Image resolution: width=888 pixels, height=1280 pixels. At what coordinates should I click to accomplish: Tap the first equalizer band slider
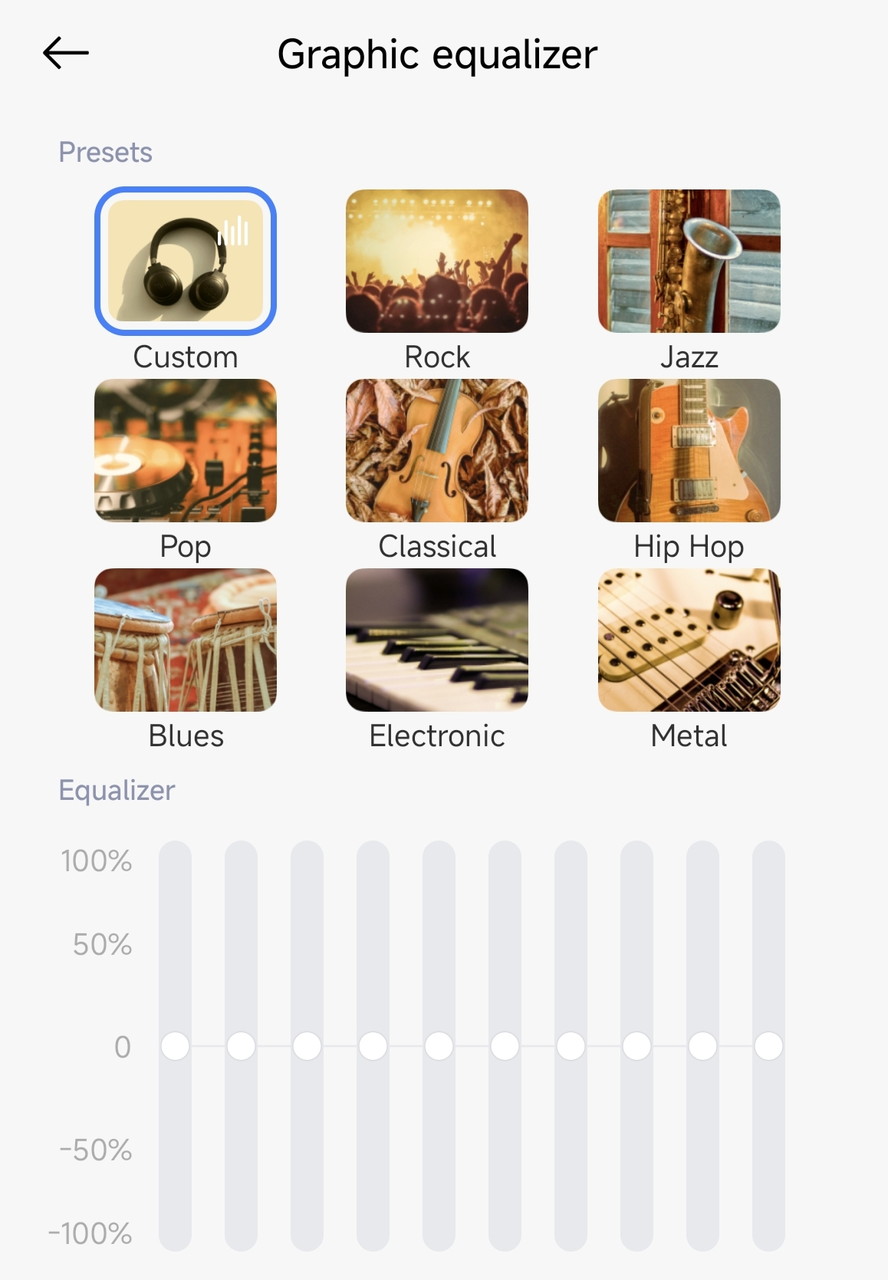[x=175, y=1046]
